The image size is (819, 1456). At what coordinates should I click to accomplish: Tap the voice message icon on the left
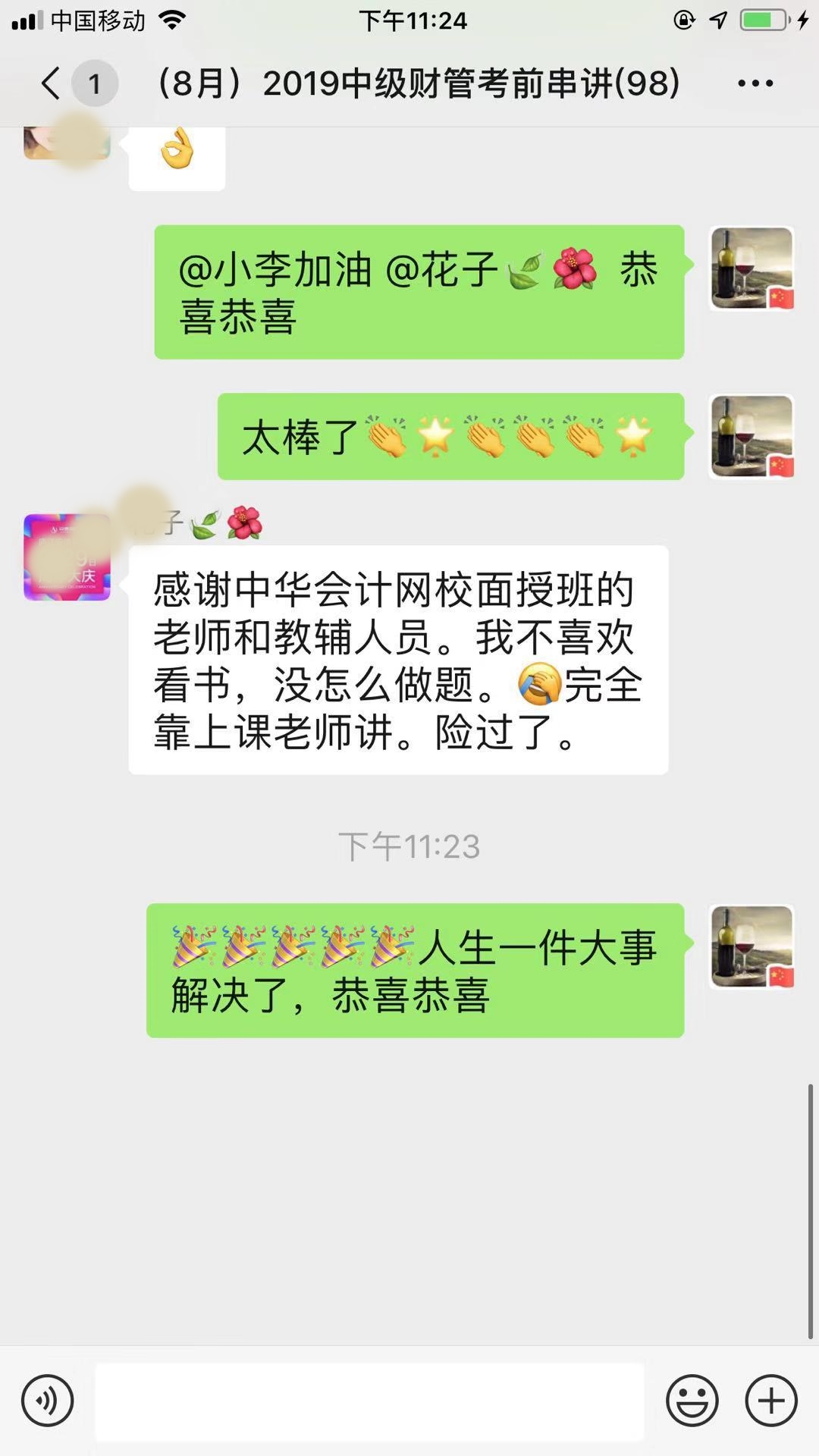pos(45,1401)
